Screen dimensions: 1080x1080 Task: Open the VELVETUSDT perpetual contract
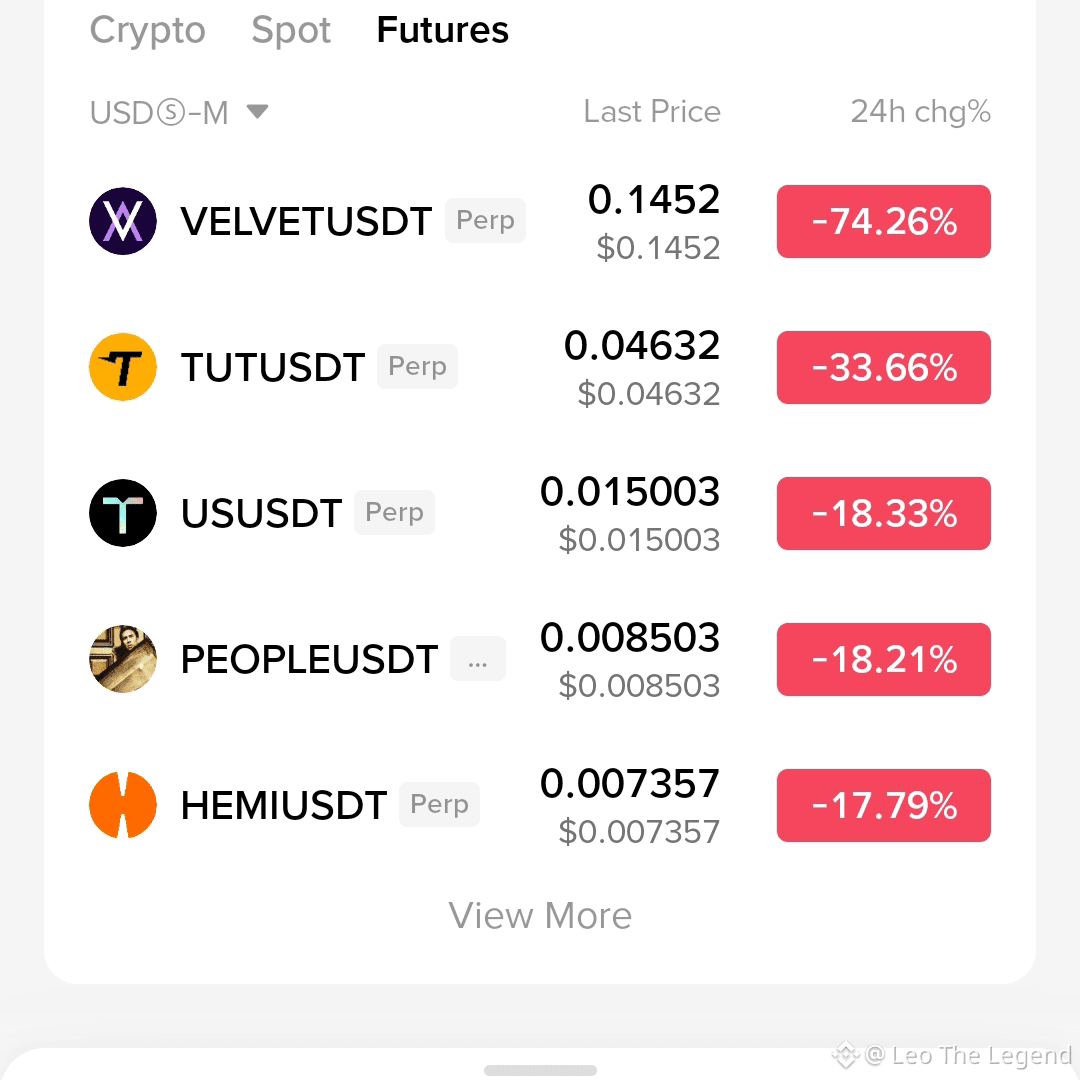coord(540,221)
